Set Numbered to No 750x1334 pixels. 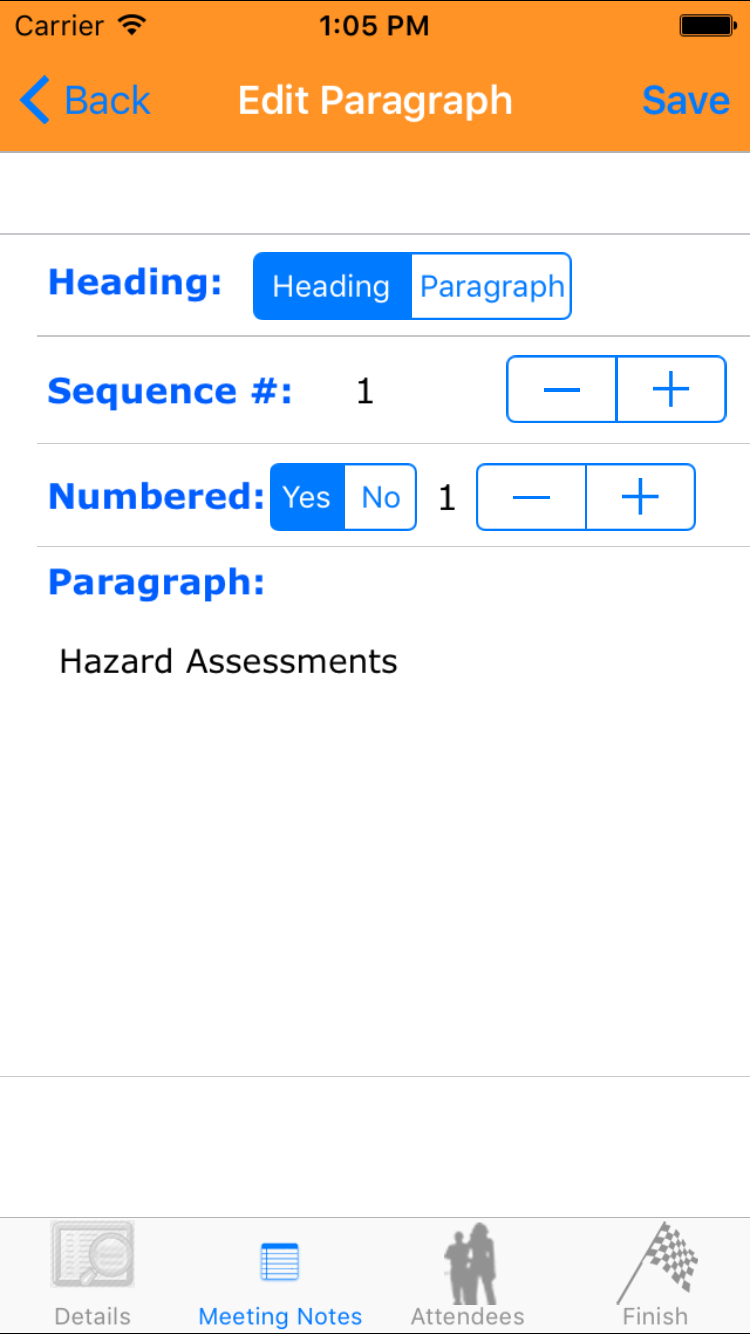click(381, 497)
